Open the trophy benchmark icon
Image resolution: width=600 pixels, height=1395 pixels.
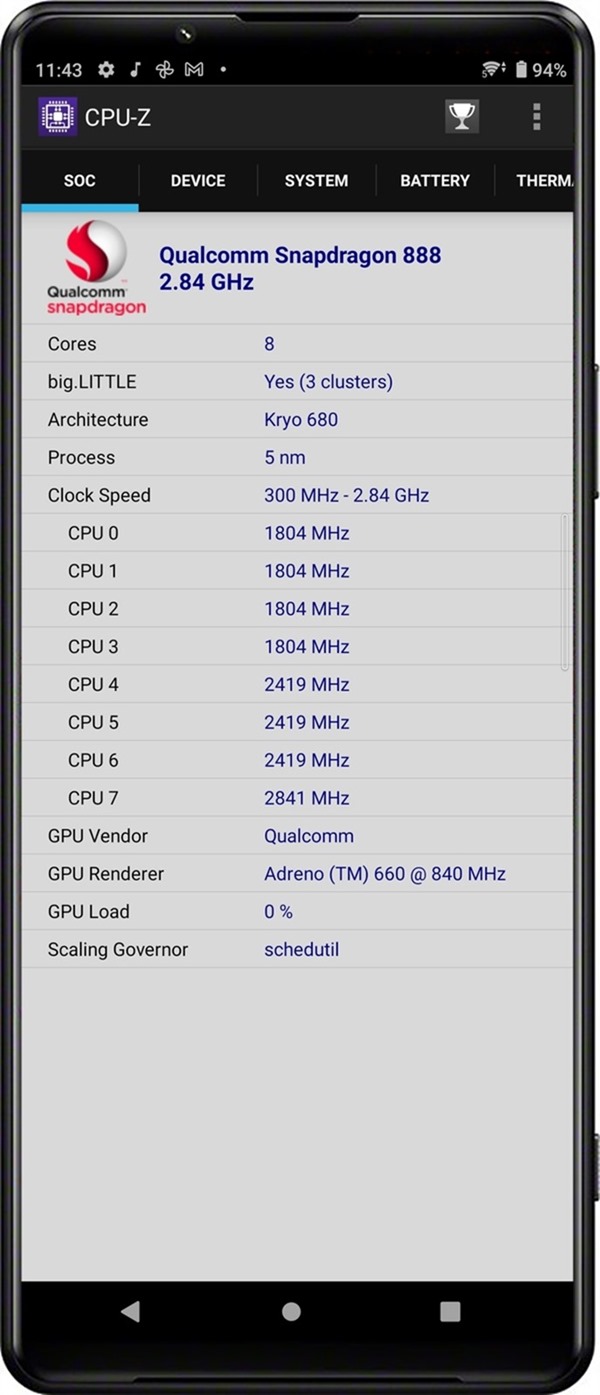pyautogui.click(x=461, y=117)
